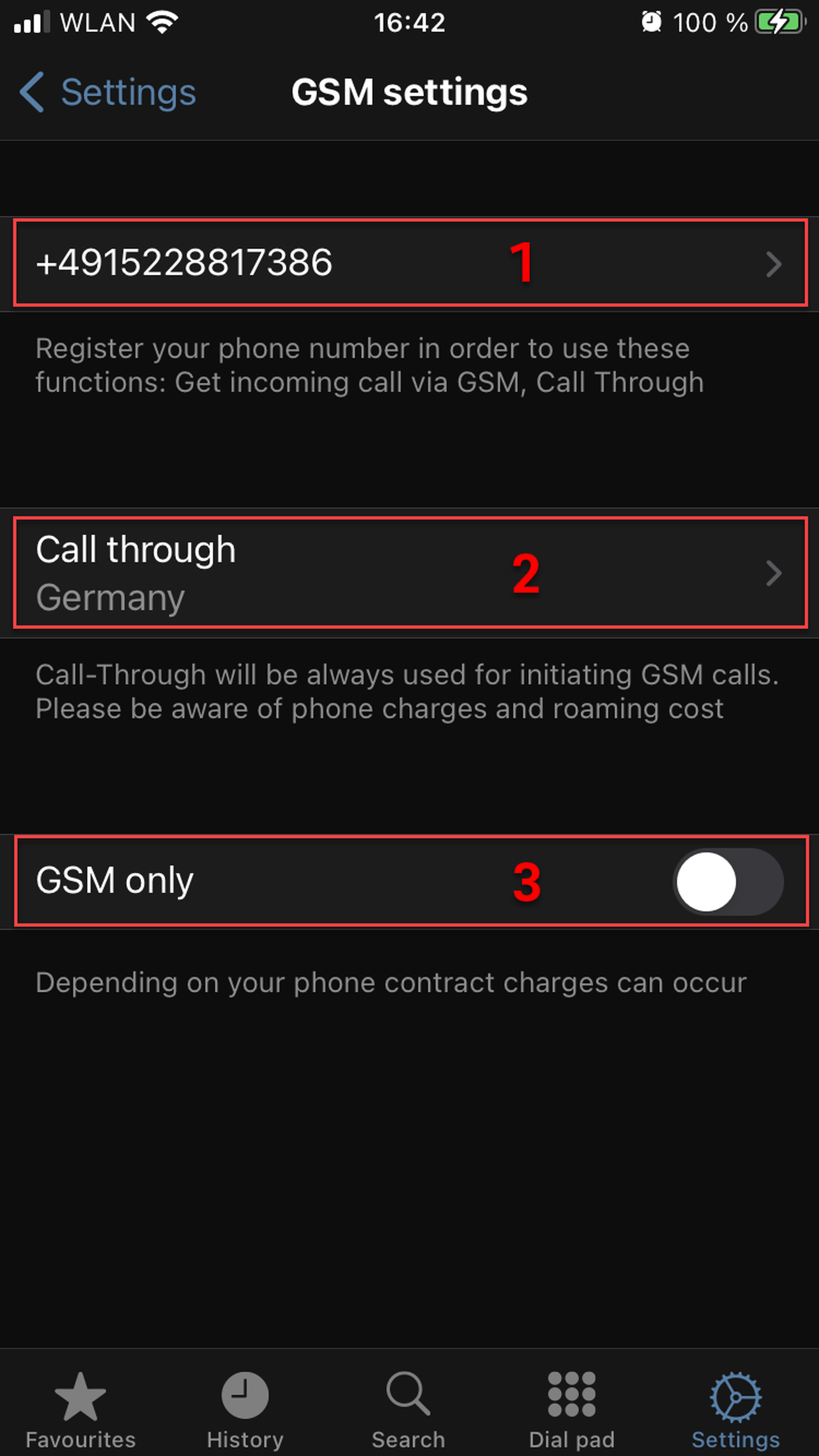Image resolution: width=819 pixels, height=1456 pixels.
Task: Open the Call through Germany setting
Action: pos(409,573)
